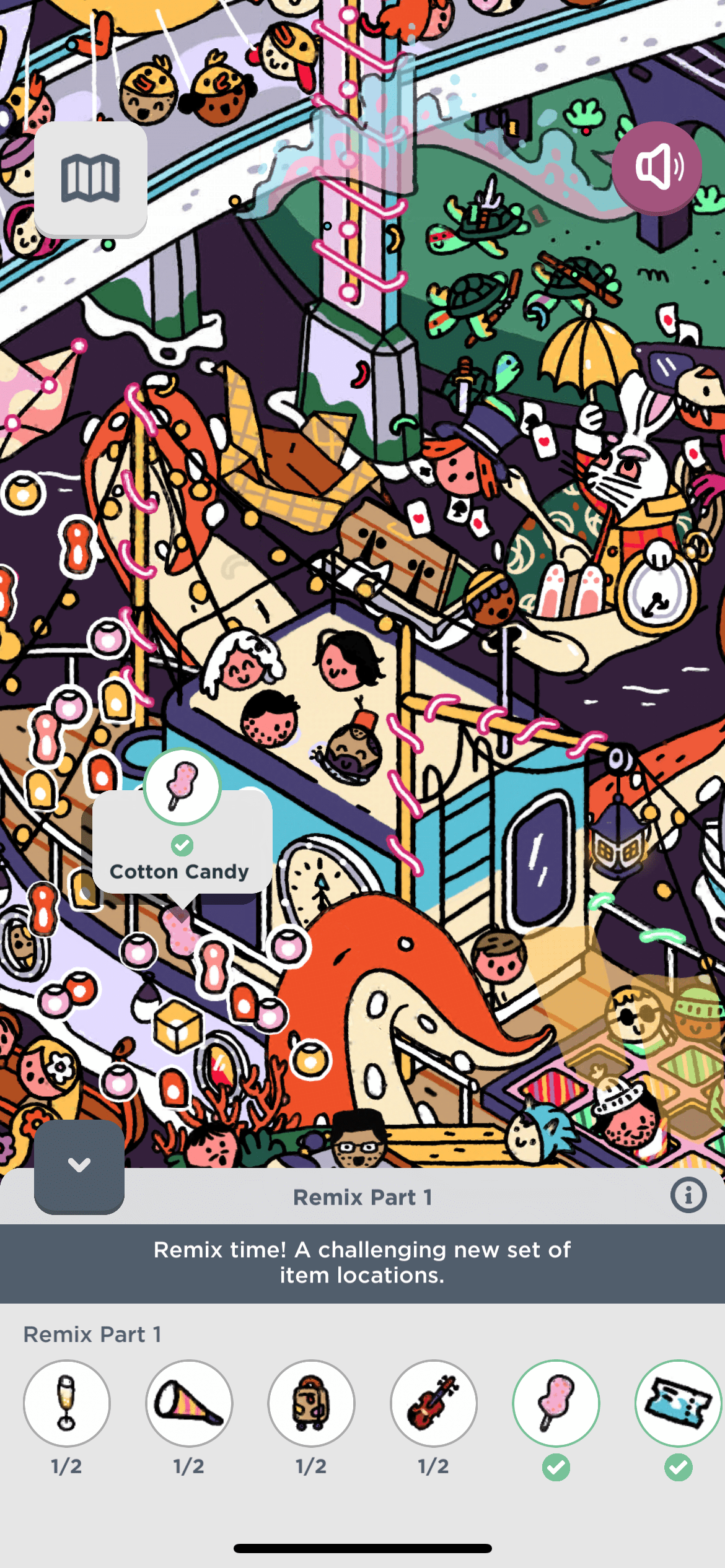Select the found cotton candy item
The height and width of the screenshot is (1568, 725).
(556, 1403)
